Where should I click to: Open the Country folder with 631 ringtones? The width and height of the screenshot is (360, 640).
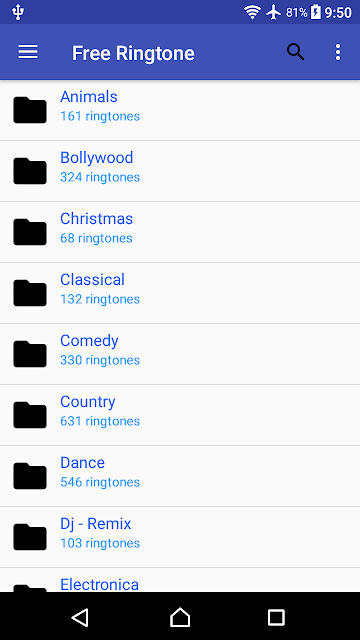click(180, 415)
